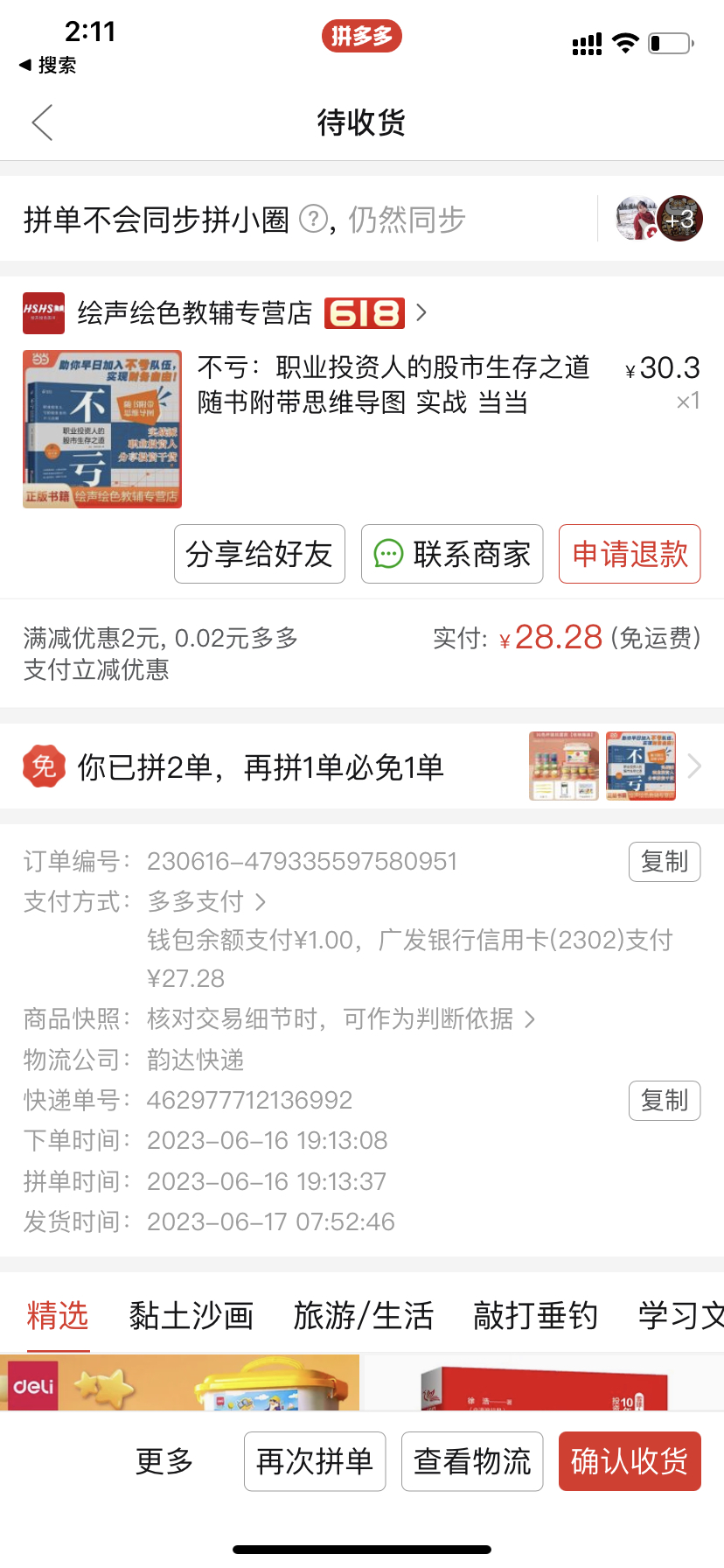Go back using the top-left arrow
Viewport: 724px width, 1568px height.
42,122
